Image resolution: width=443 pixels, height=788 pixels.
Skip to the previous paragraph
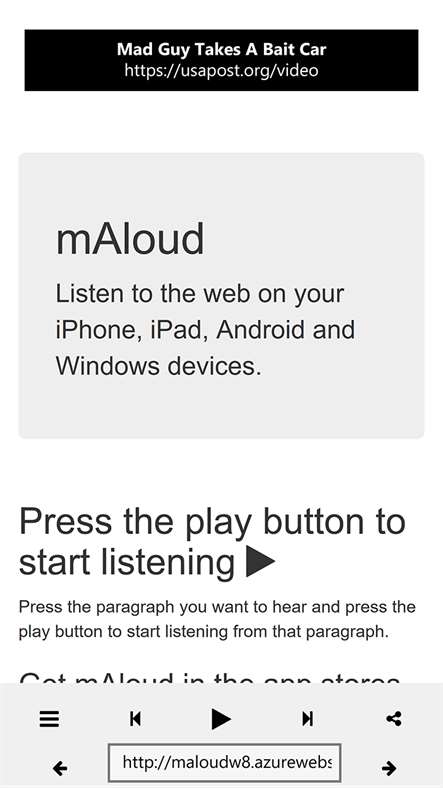click(135, 719)
